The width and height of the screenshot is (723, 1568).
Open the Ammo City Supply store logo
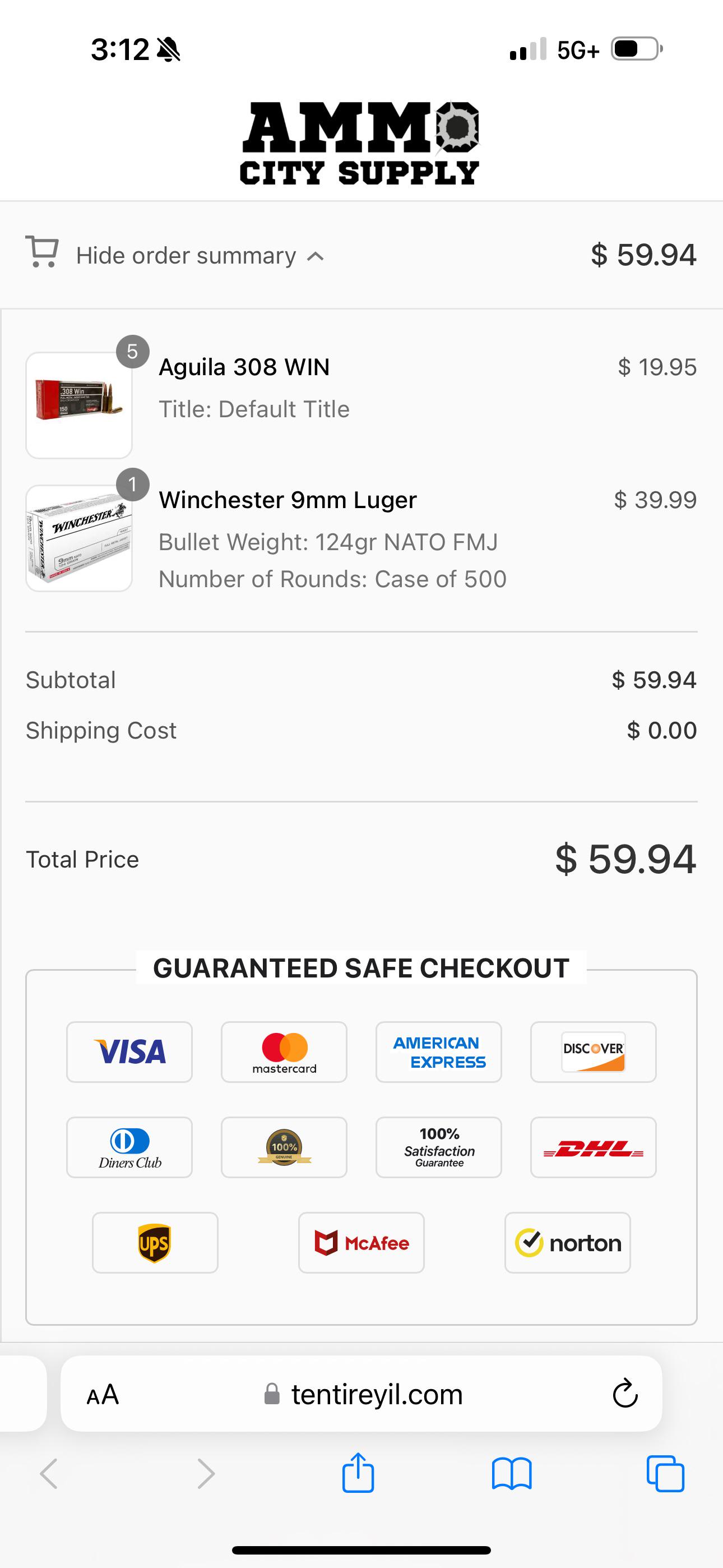(360, 144)
